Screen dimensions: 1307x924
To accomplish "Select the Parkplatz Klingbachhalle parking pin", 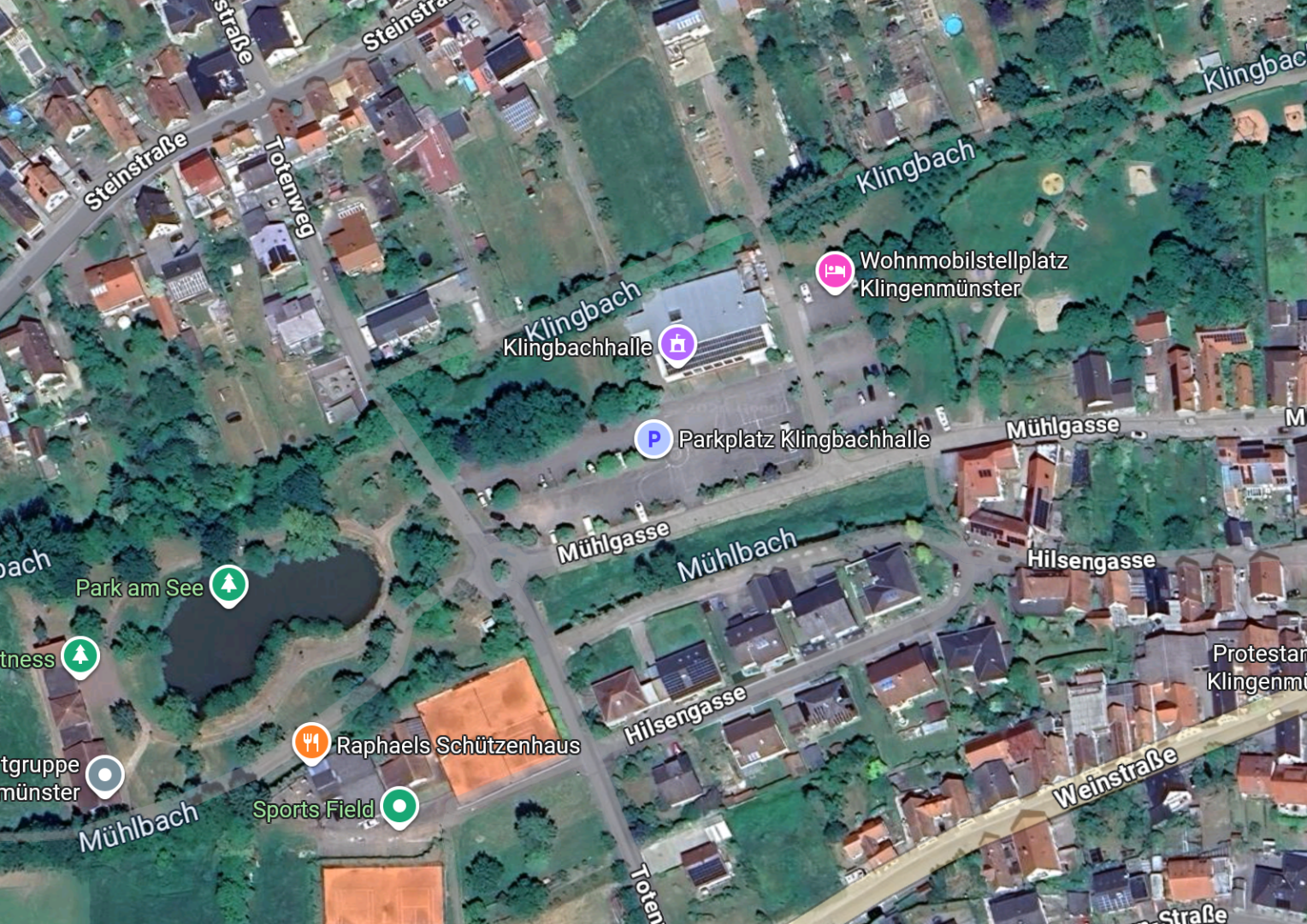I will pos(653,439).
